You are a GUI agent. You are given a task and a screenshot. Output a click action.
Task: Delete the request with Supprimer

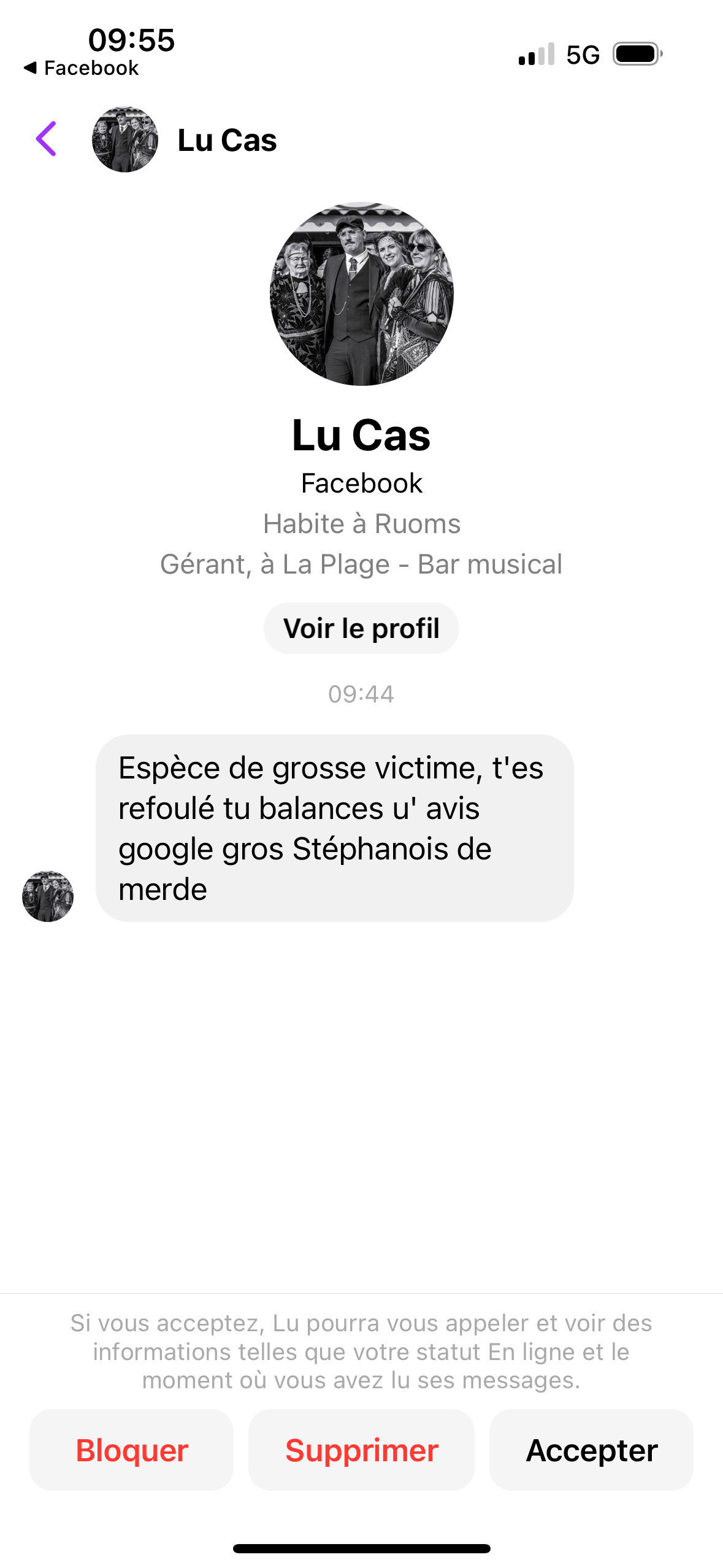361,1450
